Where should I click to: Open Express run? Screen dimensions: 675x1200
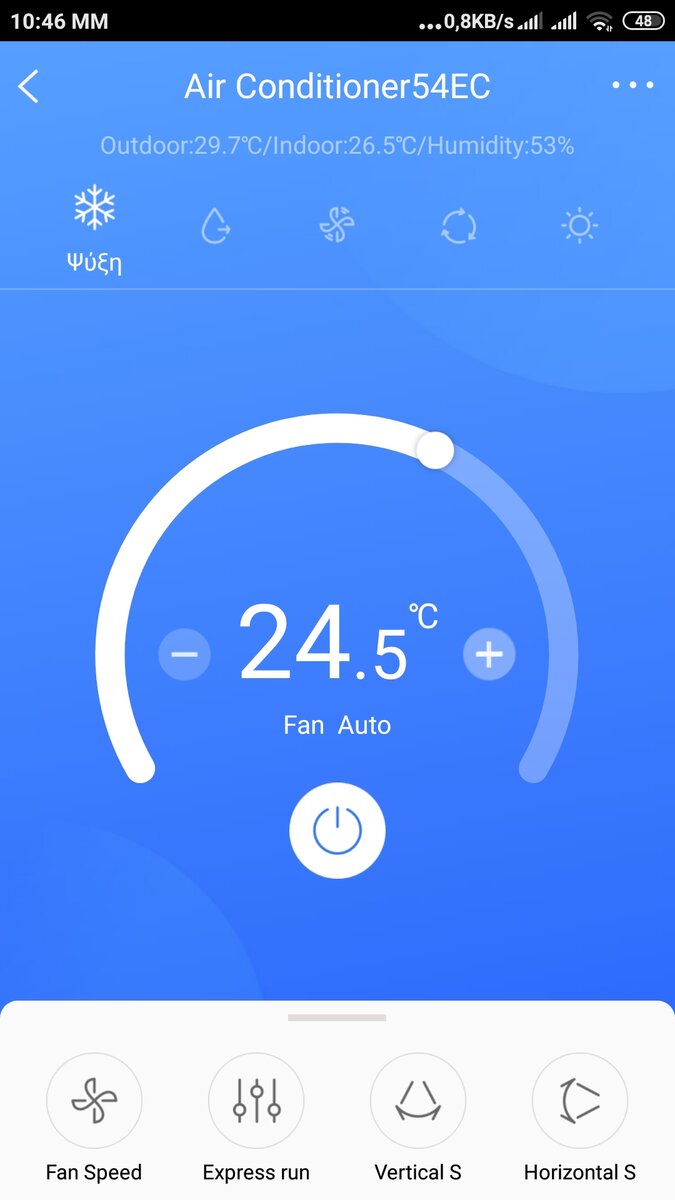click(256, 1118)
